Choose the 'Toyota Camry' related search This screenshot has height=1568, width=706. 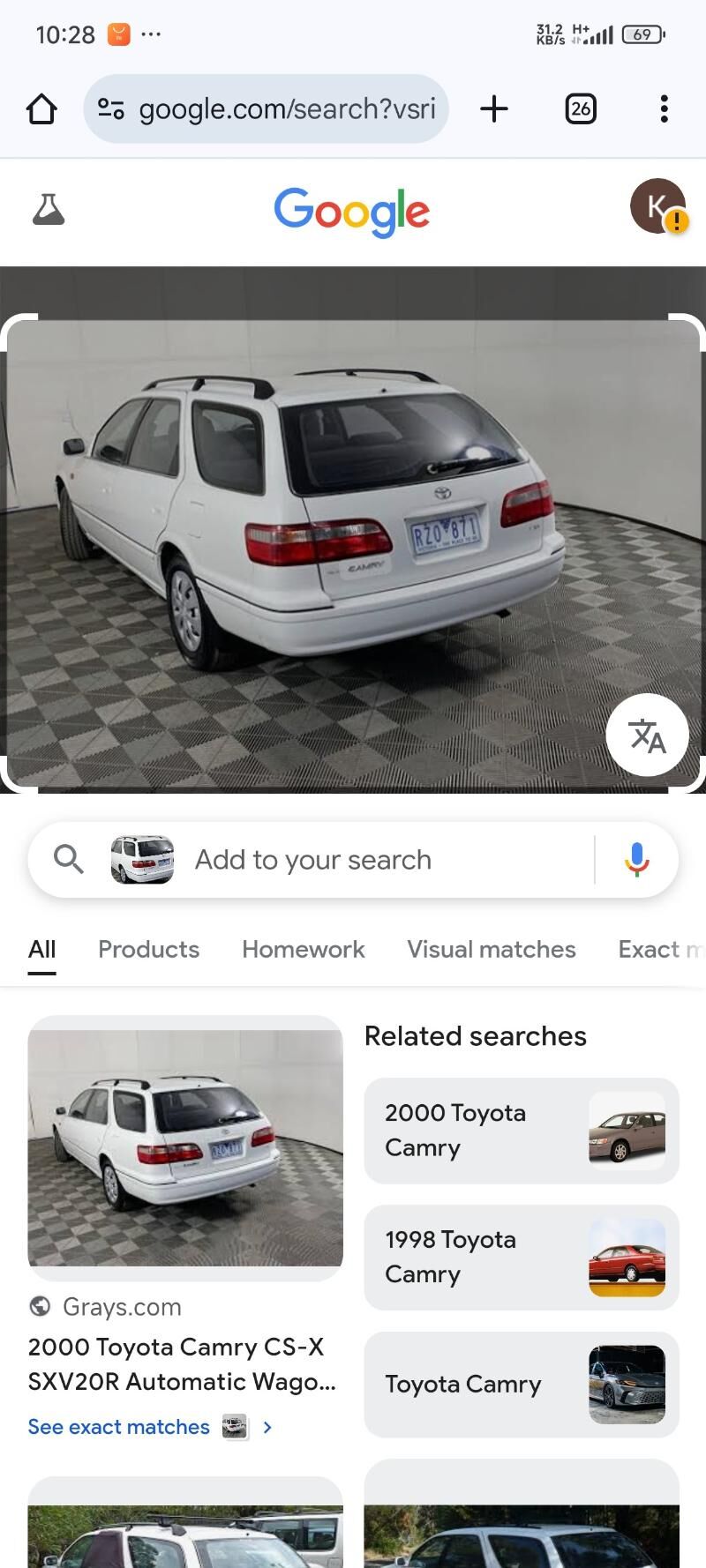pos(521,1385)
